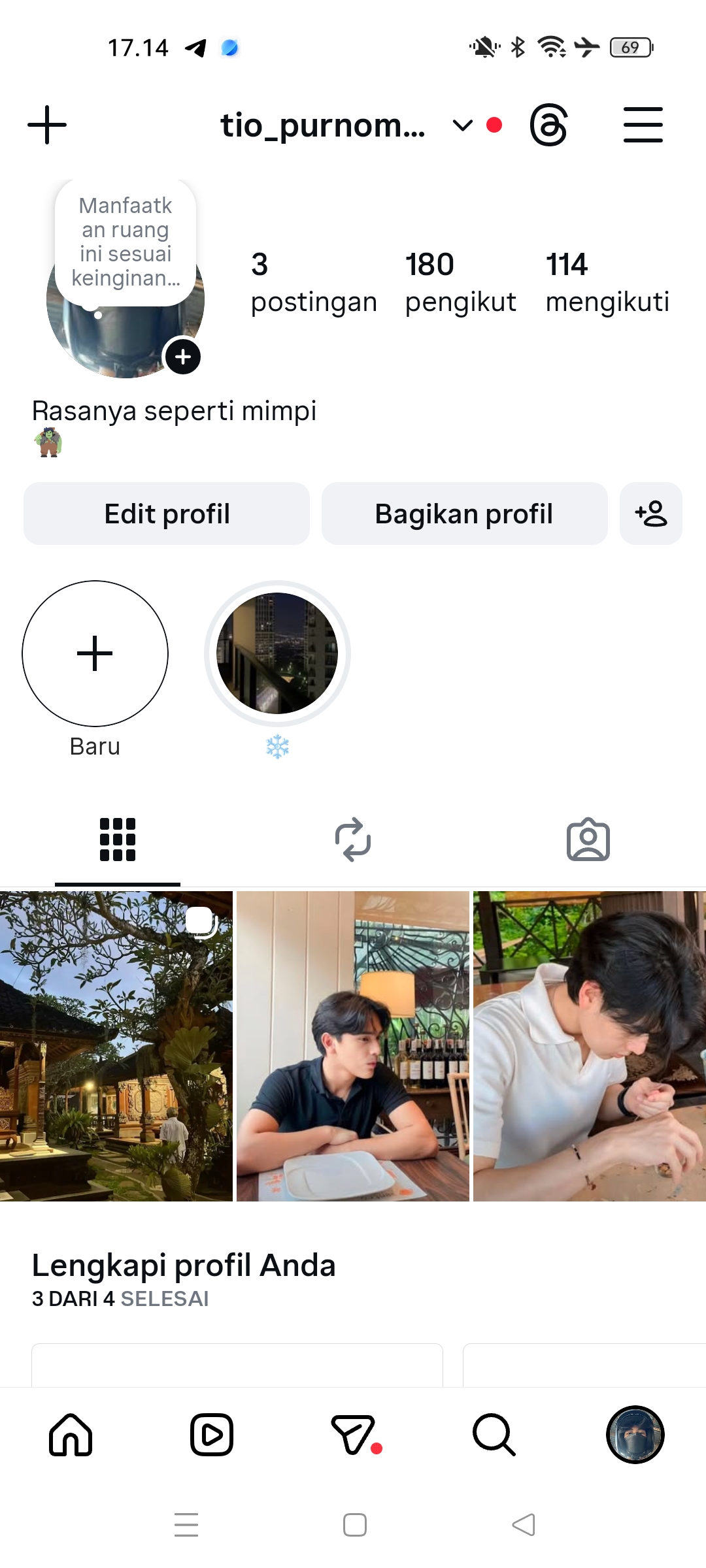Image resolution: width=706 pixels, height=1568 pixels.
Task: Switch to the reposts tab
Action: tap(353, 840)
